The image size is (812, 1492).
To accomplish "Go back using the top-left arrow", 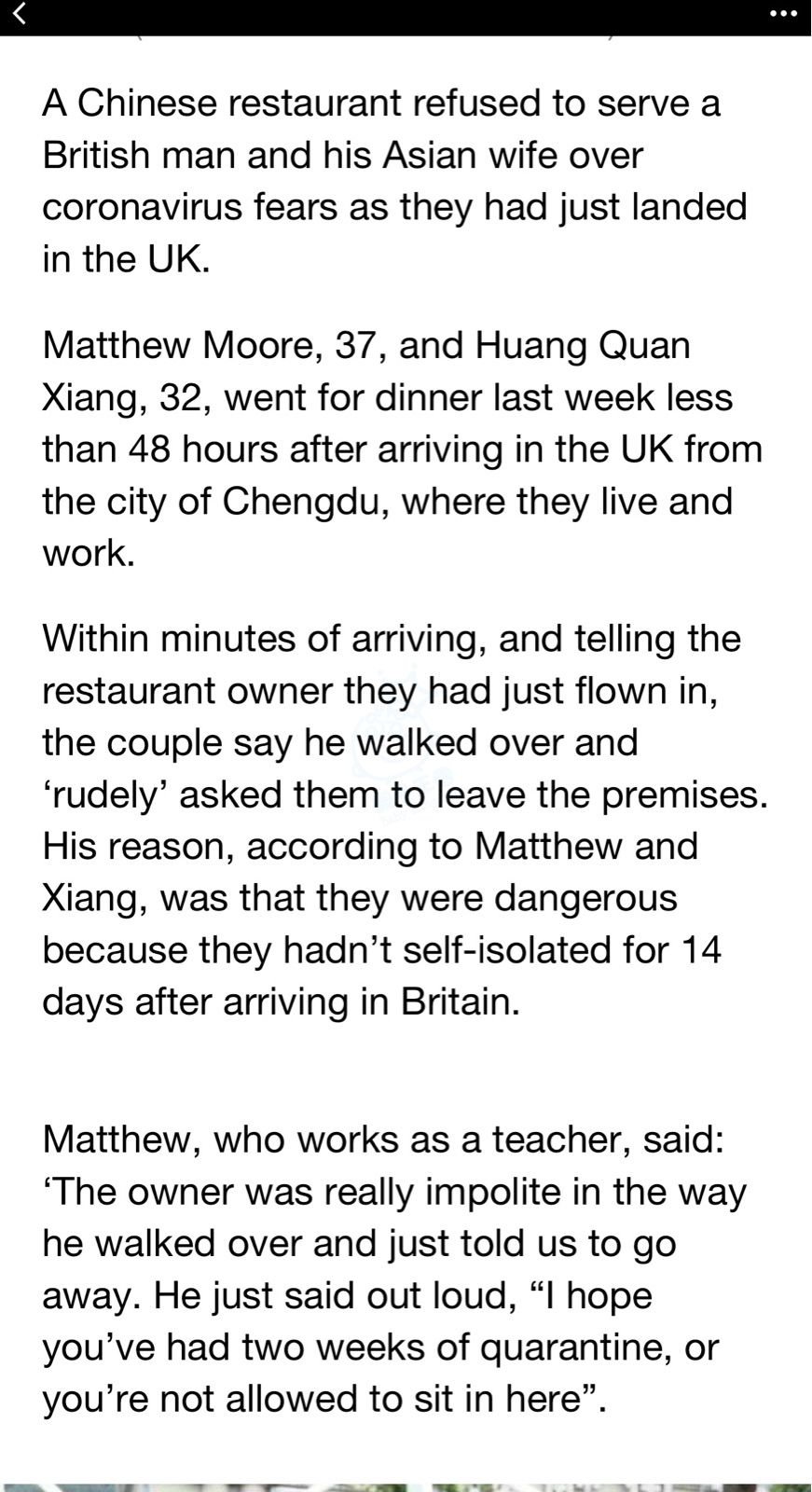I will 19,13.
